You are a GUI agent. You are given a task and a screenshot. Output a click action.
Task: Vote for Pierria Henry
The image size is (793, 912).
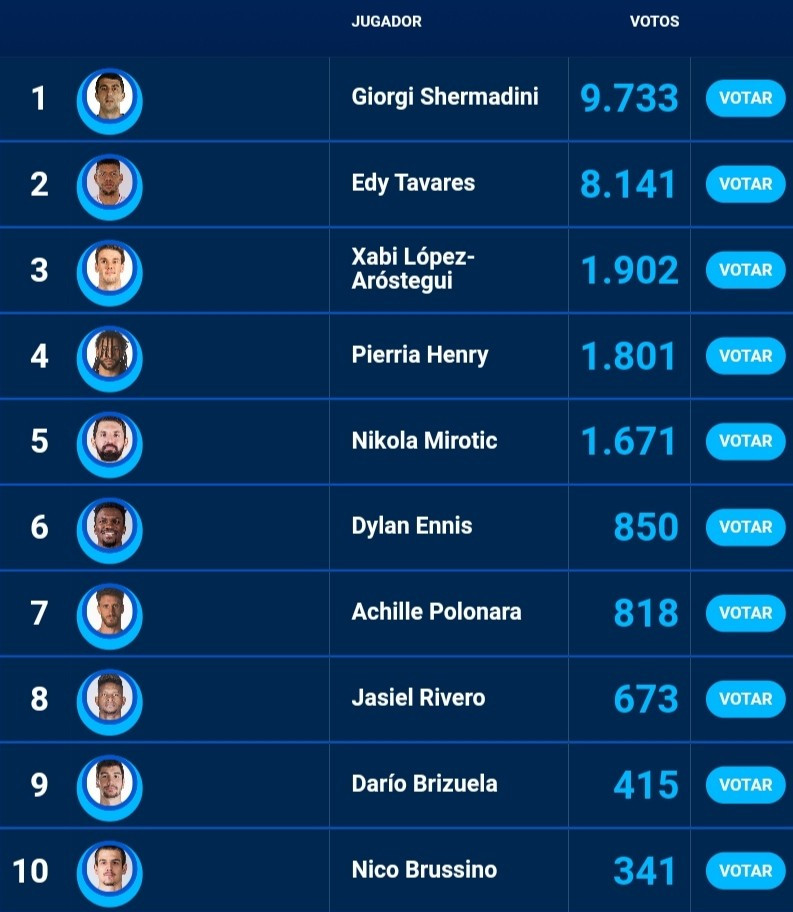pyautogui.click(x=745, y=356)
